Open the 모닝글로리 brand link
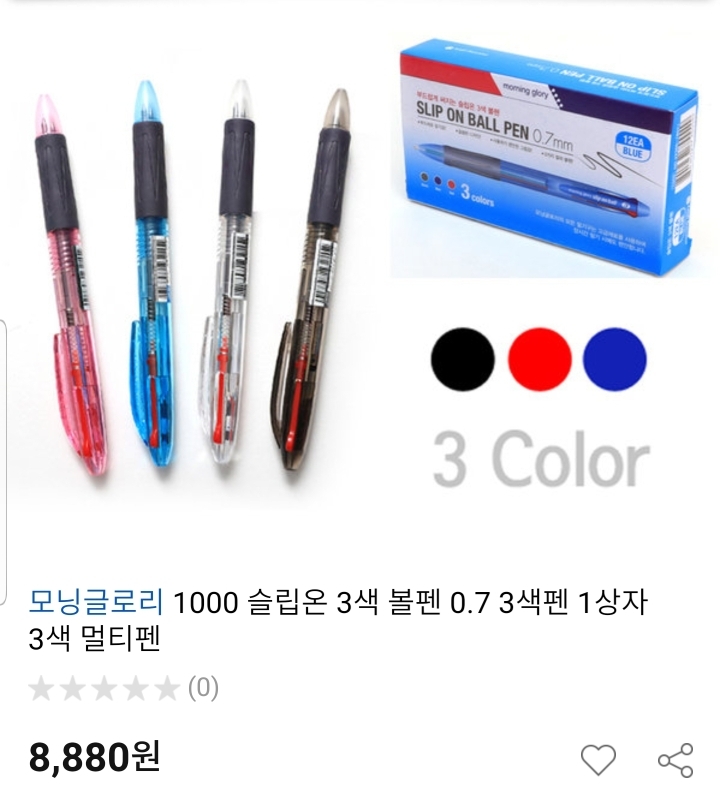 click(96, 603)
